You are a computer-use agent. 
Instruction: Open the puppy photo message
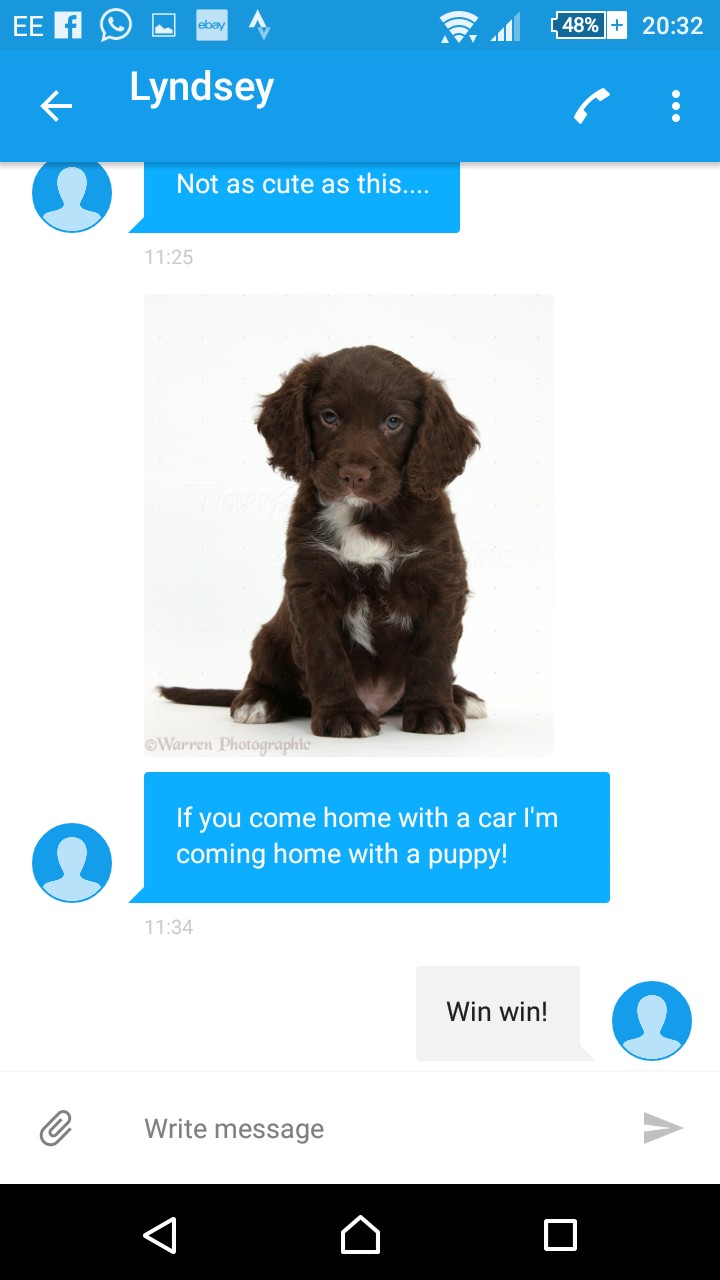tap(349, 525)
